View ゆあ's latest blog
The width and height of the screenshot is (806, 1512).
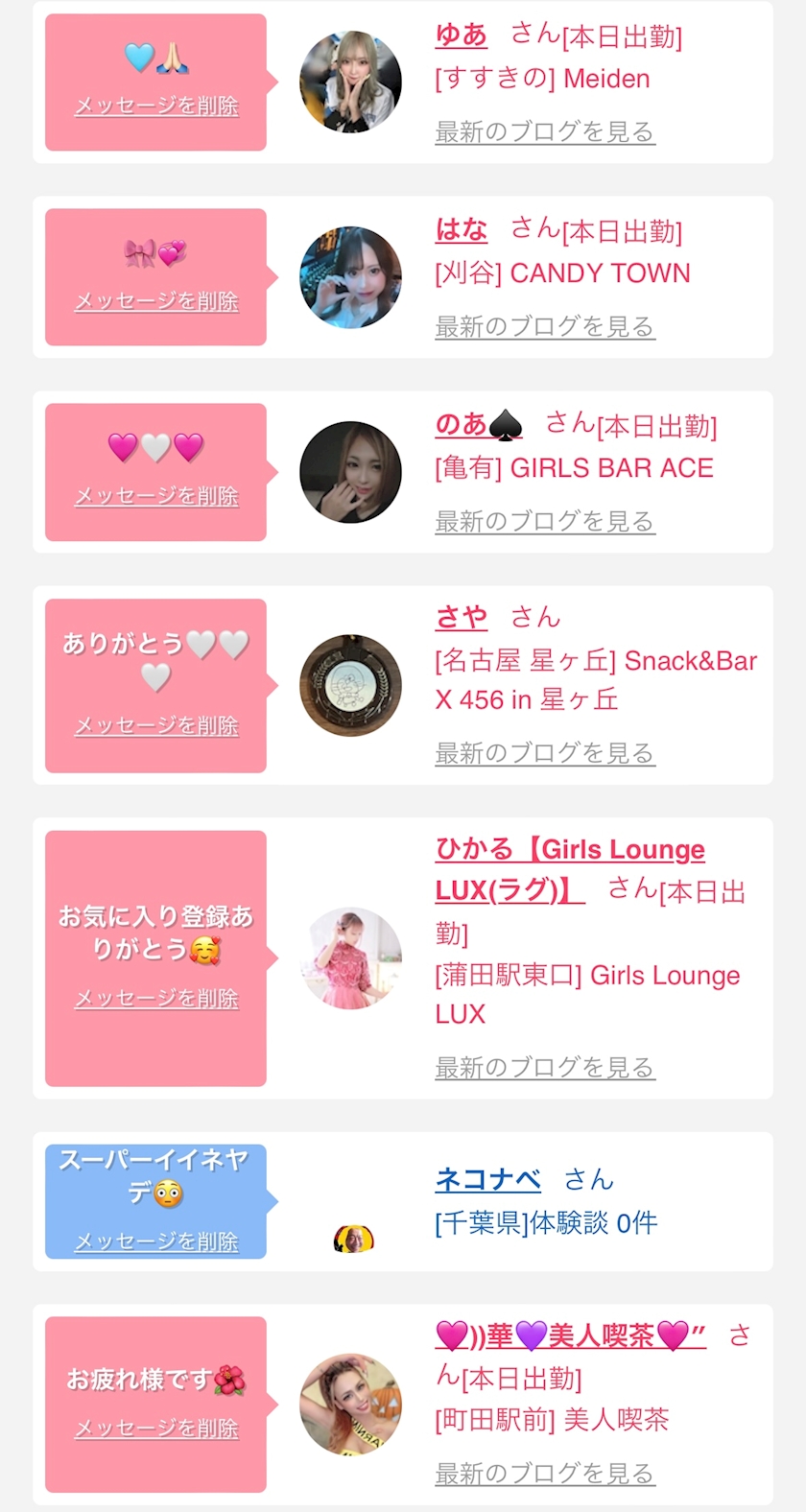click(x=544, y=131)
